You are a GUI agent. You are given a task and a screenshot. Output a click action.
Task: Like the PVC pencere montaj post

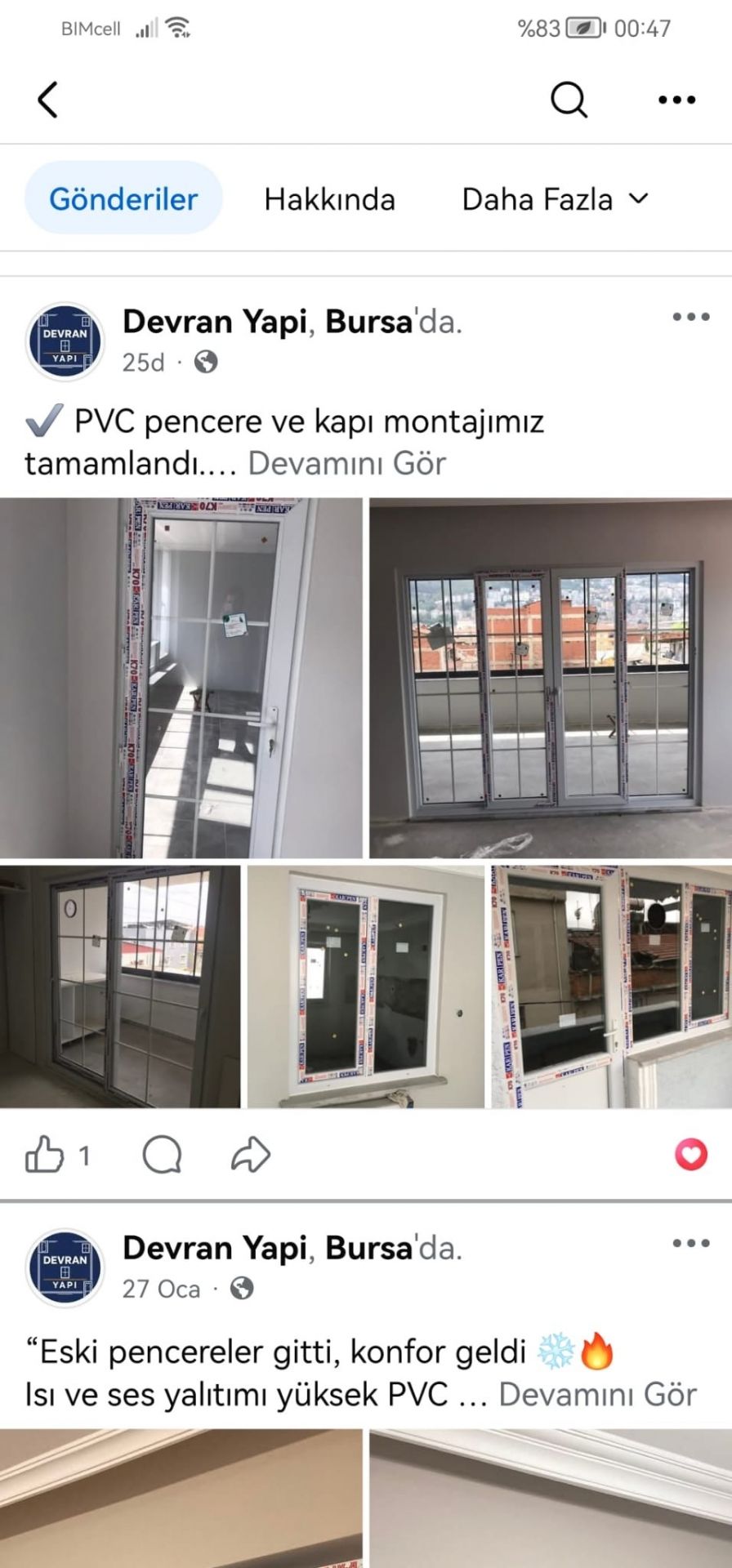[45, 1155]
